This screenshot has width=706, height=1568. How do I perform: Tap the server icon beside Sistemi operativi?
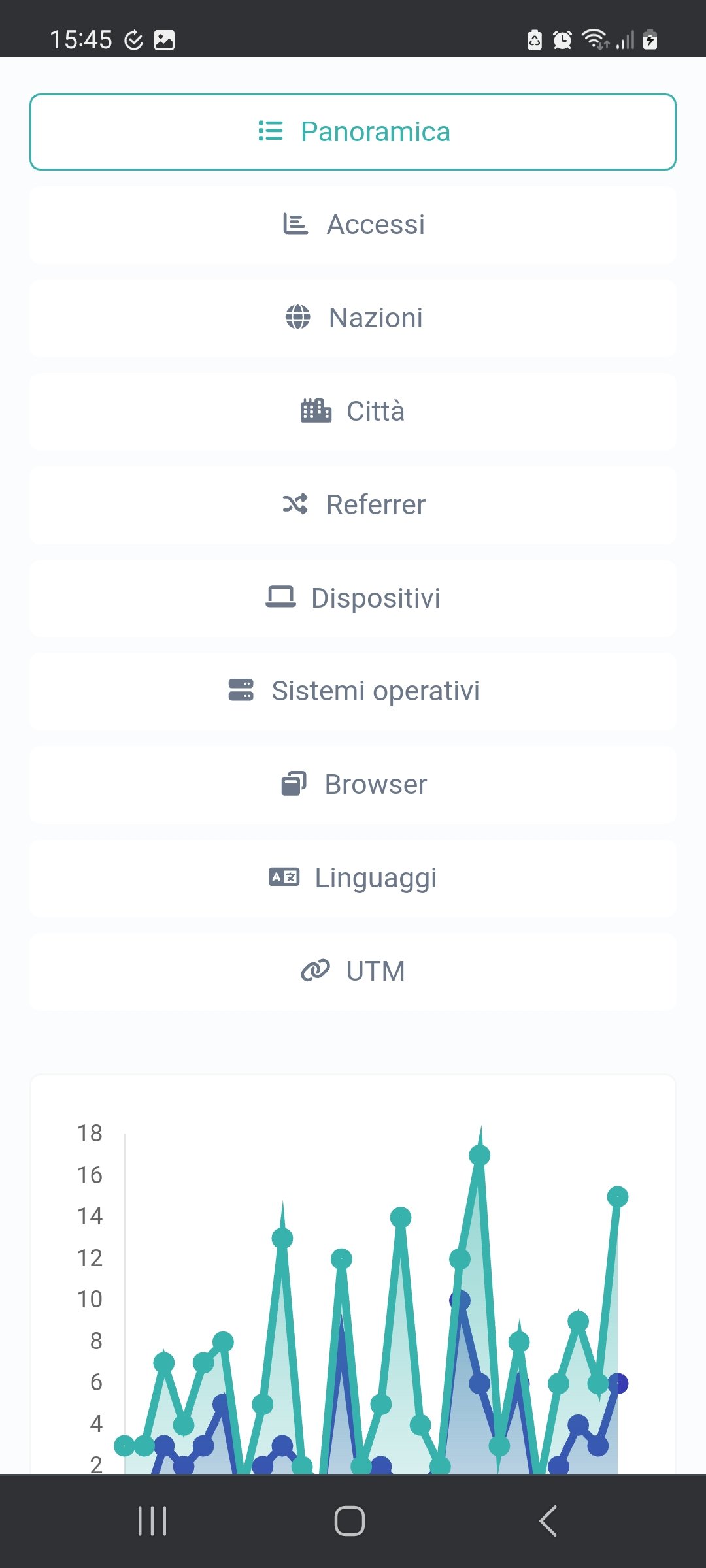point(241,691)
